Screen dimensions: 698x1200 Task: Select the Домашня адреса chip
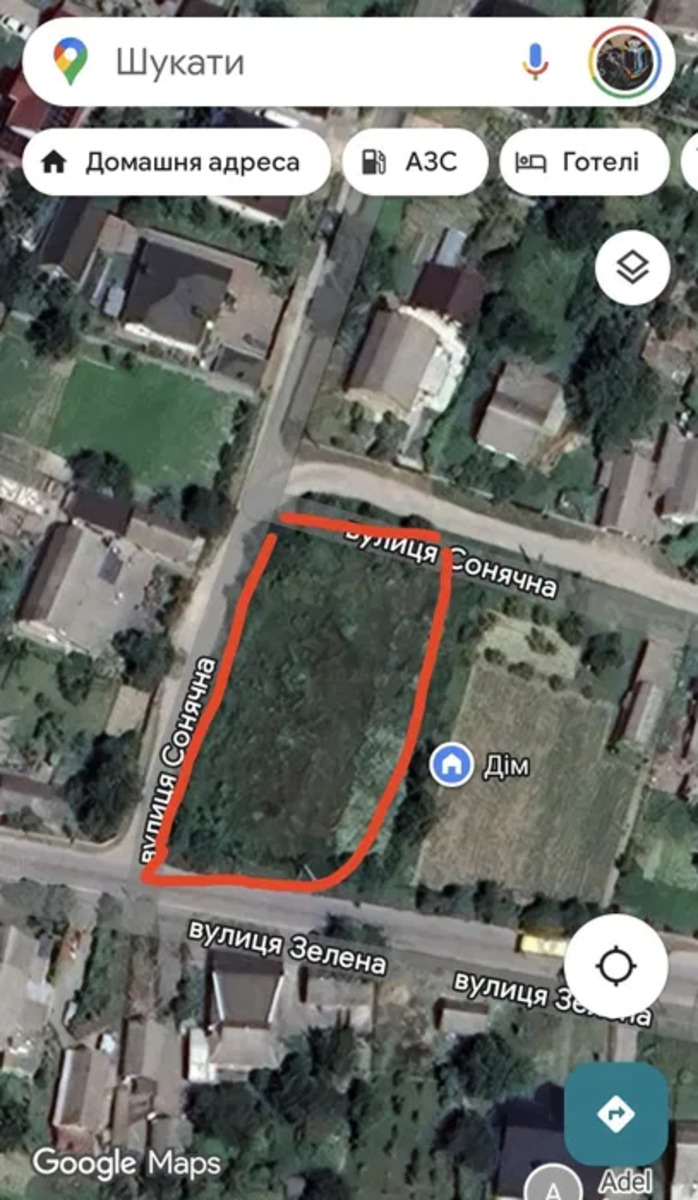[x=176, y=162]
